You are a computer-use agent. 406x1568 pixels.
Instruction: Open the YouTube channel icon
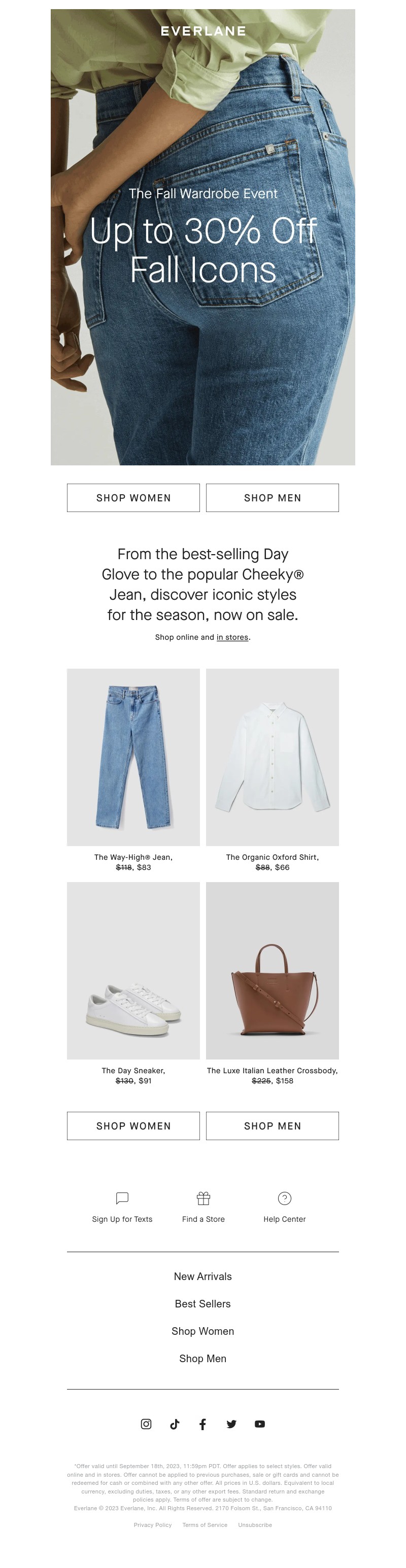click(x=260, y=1423)
